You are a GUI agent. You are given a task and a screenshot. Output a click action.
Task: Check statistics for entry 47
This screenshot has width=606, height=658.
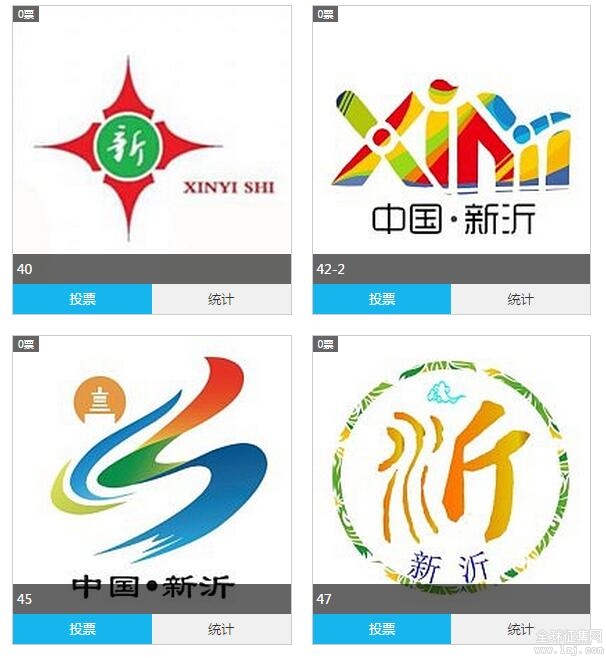tap(520, 629)
